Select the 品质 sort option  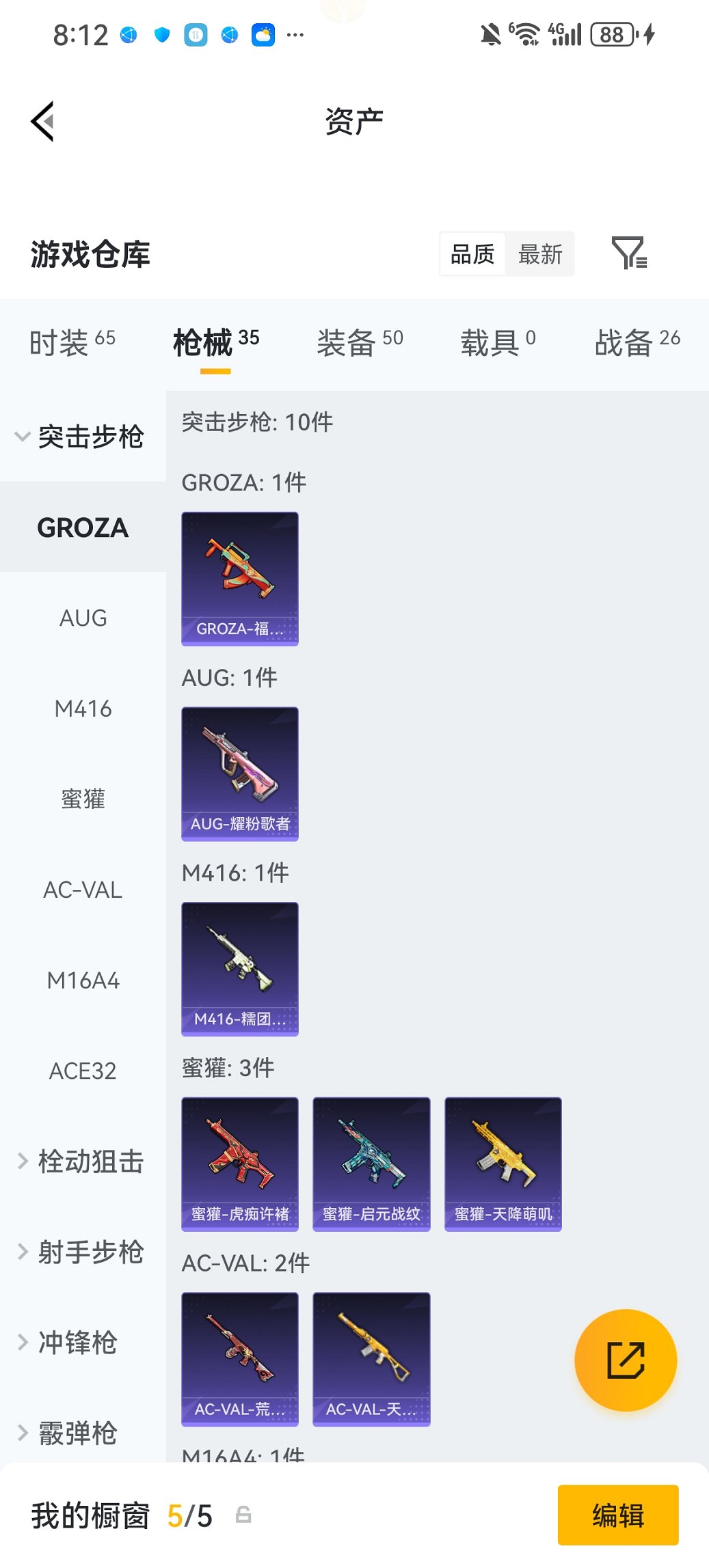[x=472, y=254]
